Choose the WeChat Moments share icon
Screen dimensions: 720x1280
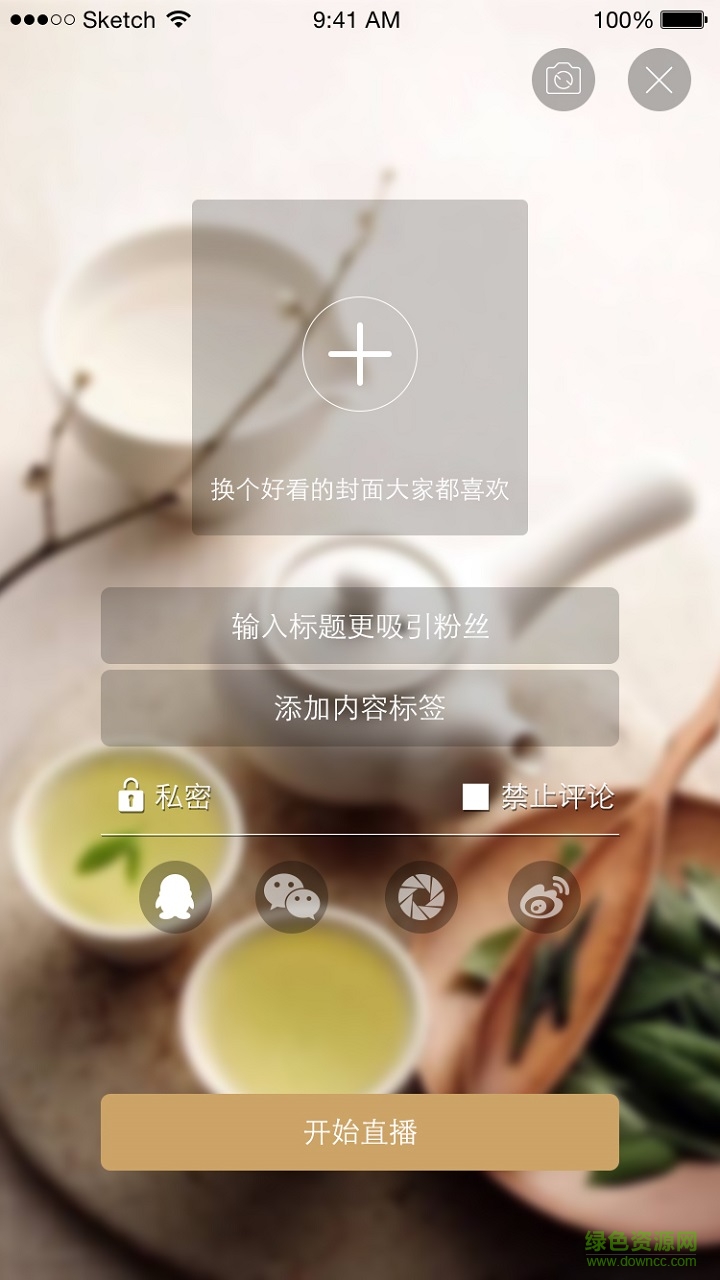tap(420, 897)
